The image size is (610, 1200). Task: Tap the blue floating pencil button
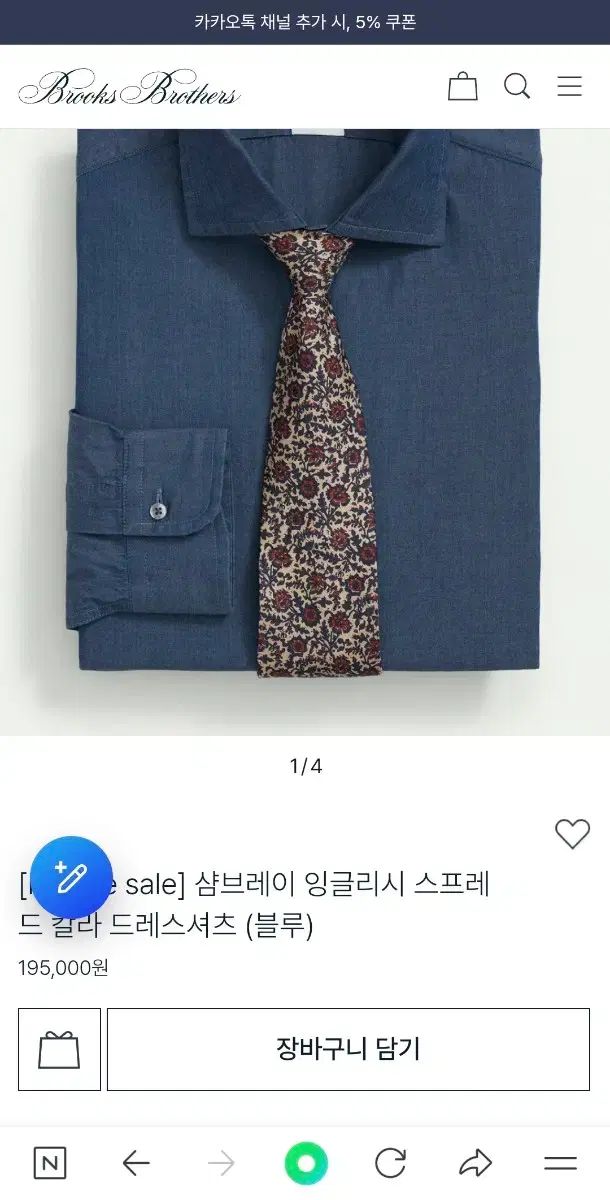point(71,877)
